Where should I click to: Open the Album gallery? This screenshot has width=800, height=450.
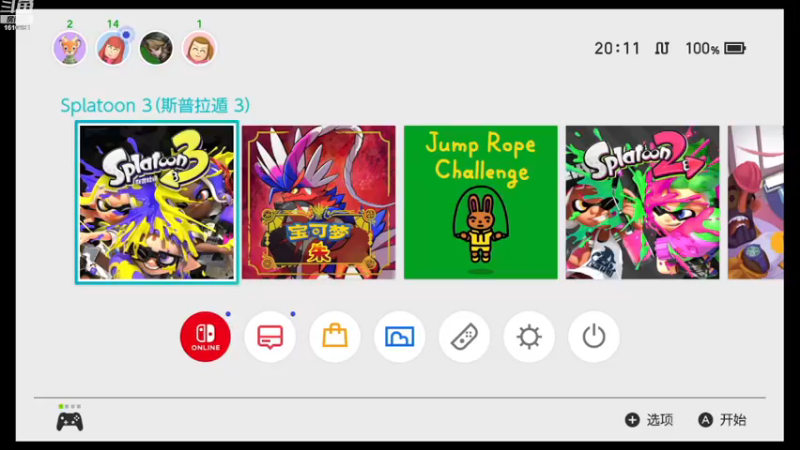[399, 337]
